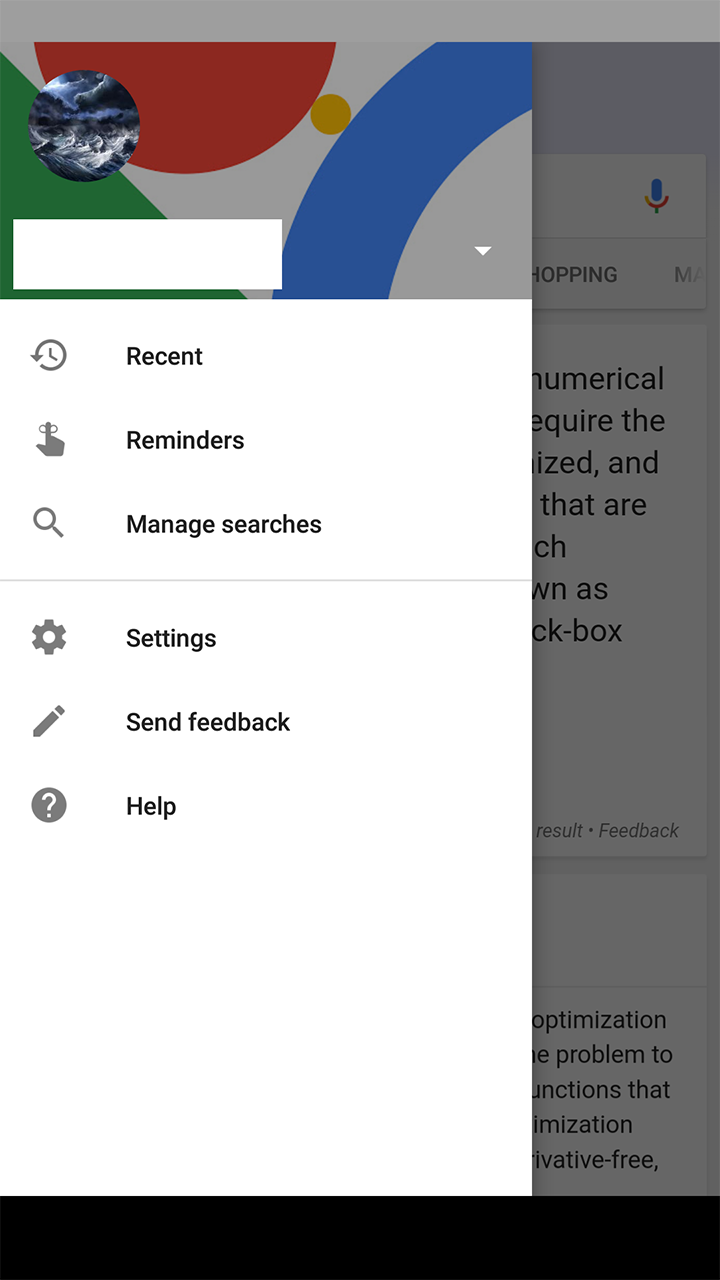Select the Recent menu entry
The image size is (720, 1280).
pos(164,355)
